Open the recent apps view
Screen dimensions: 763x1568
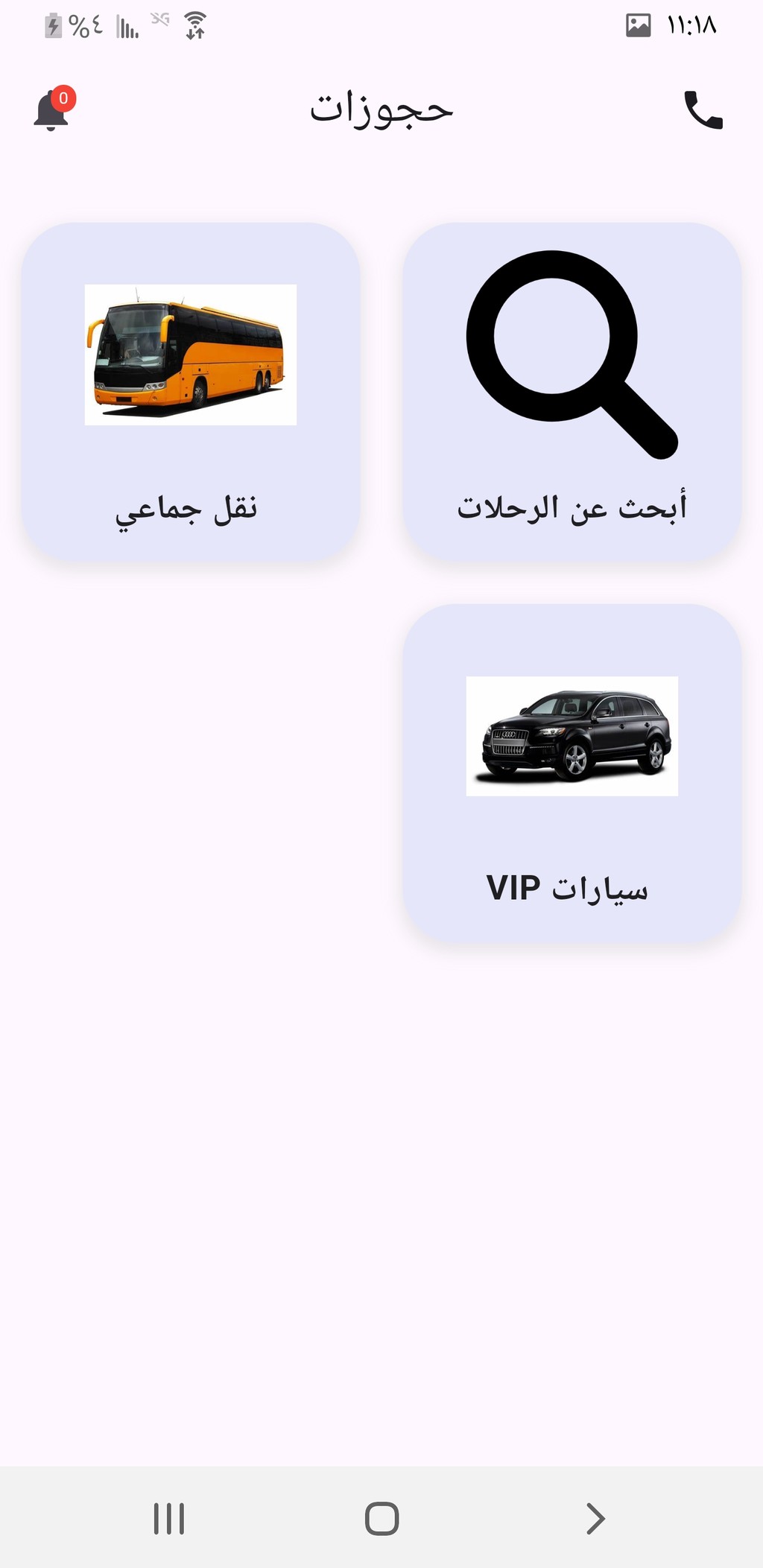(169, 1518)
